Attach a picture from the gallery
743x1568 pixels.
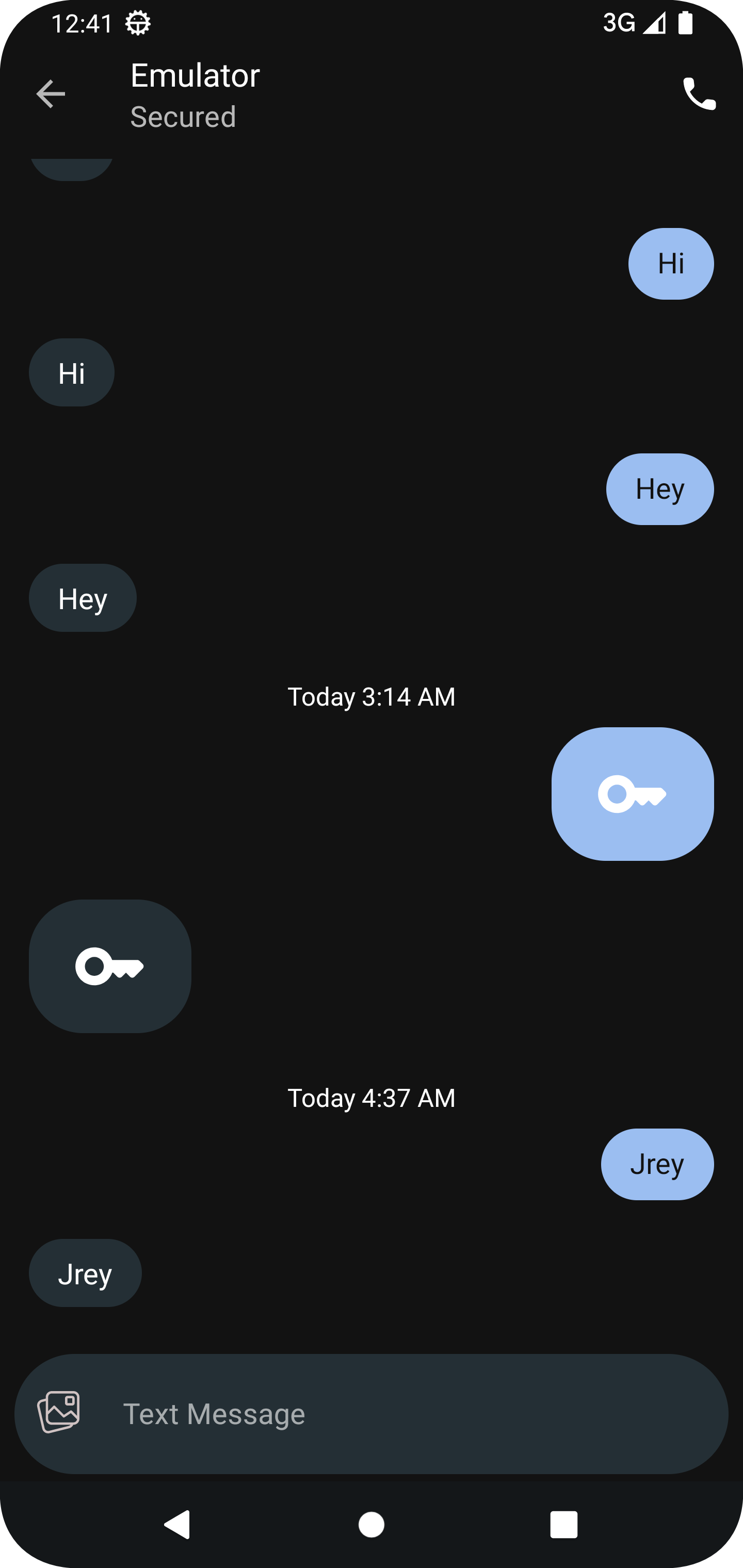click(x=59, y=1412)
